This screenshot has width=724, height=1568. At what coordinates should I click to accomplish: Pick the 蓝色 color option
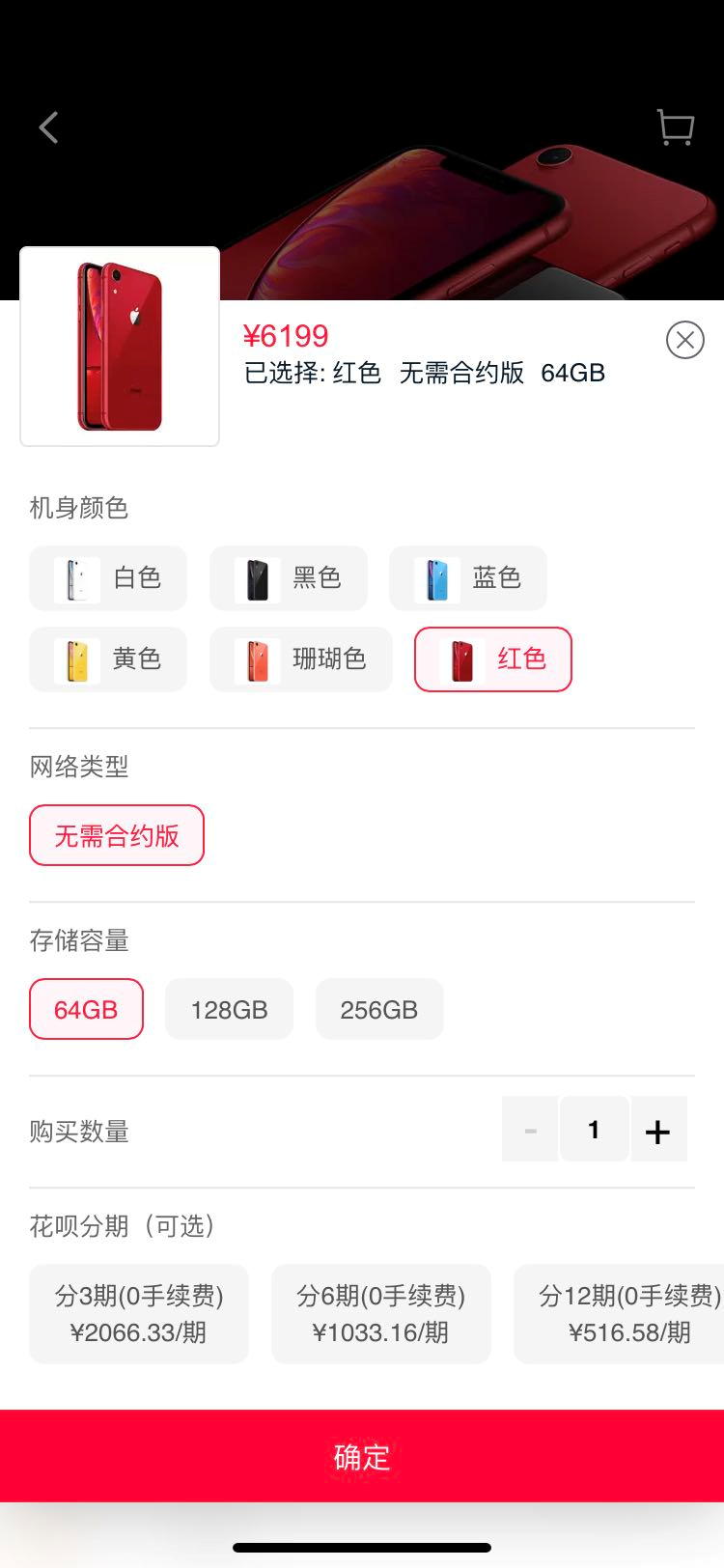coord(468,578)
